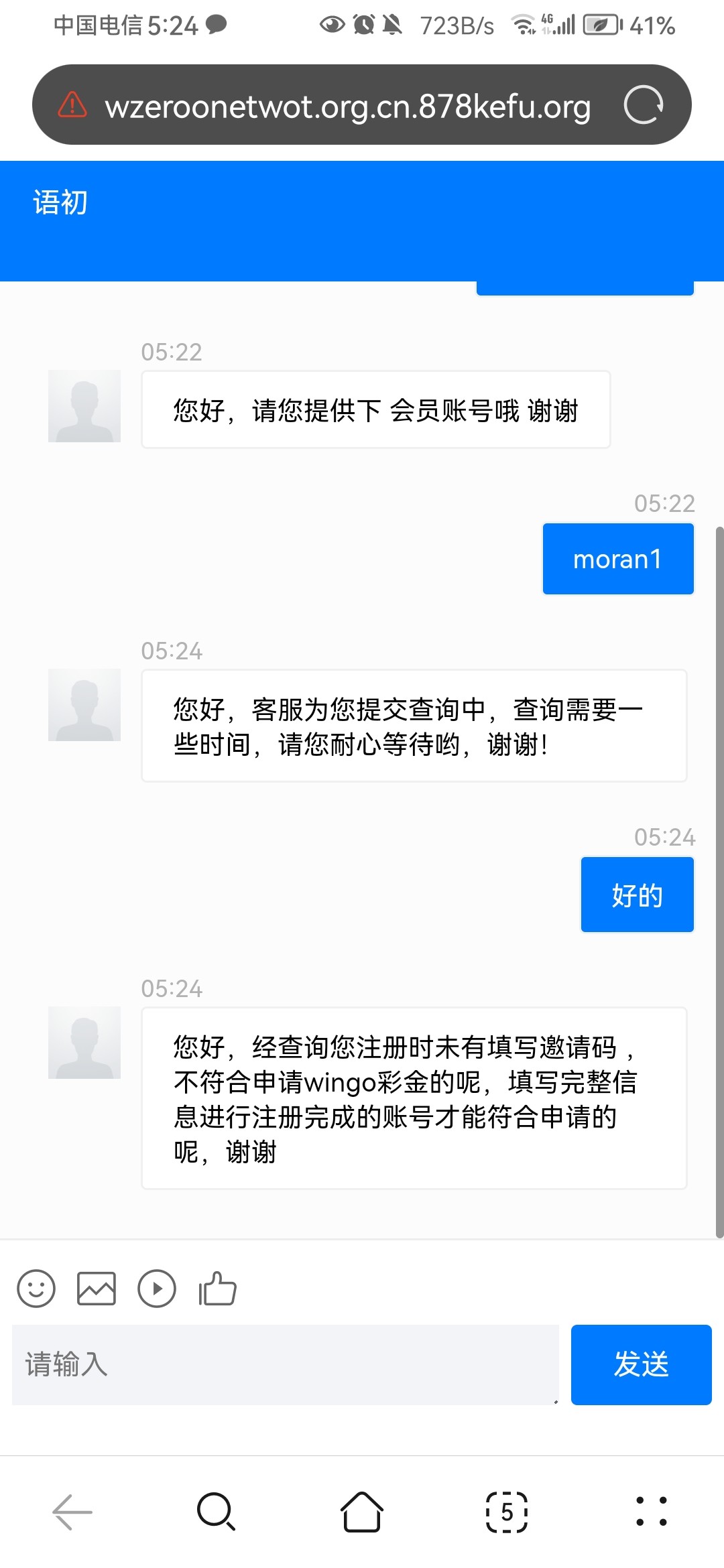Screen dimensions: 724x1568
Task: Go back with the browser arrow
Action: 72,1512
